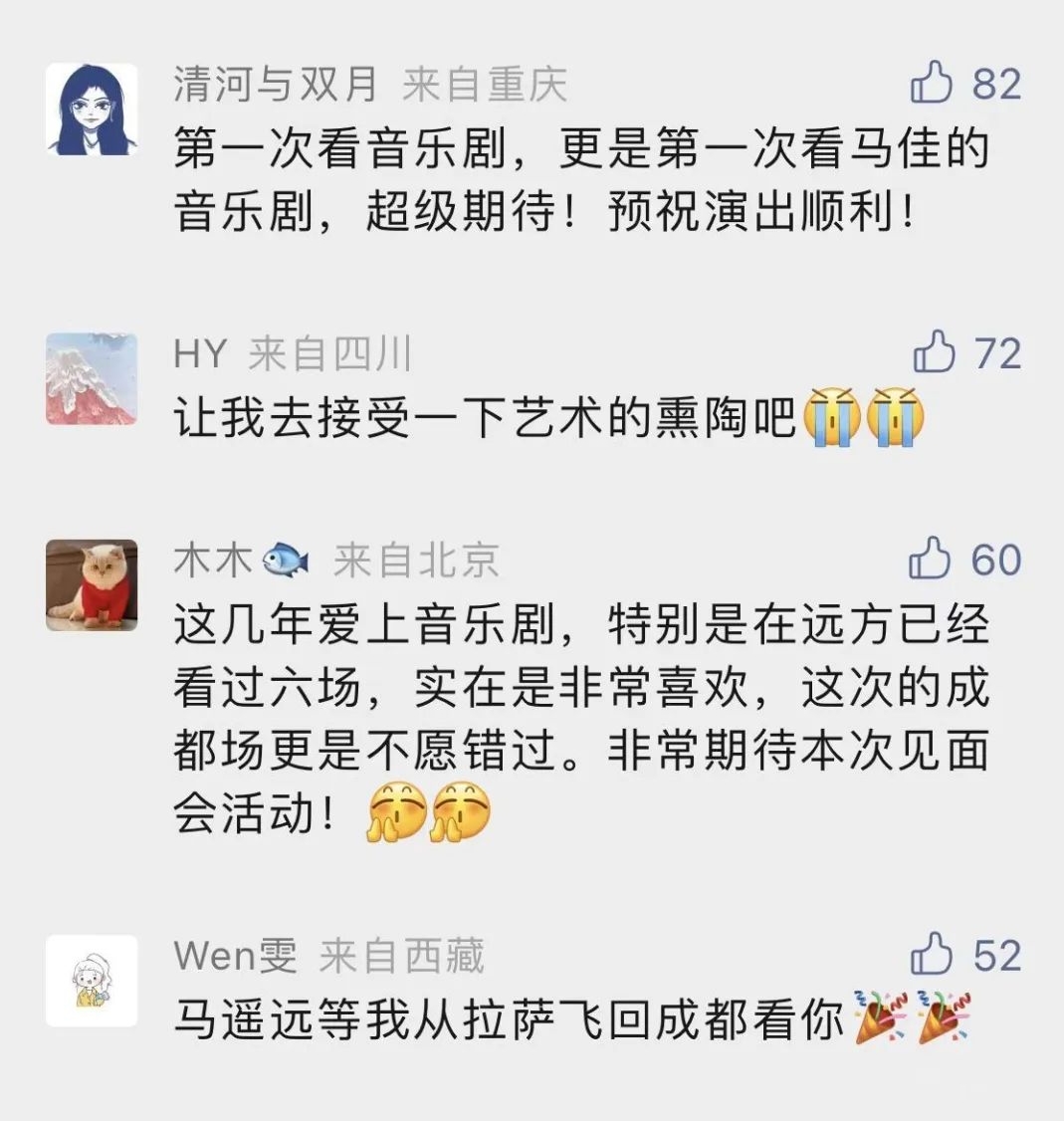Open 木木's cat avatar

(x=92, y=585)
